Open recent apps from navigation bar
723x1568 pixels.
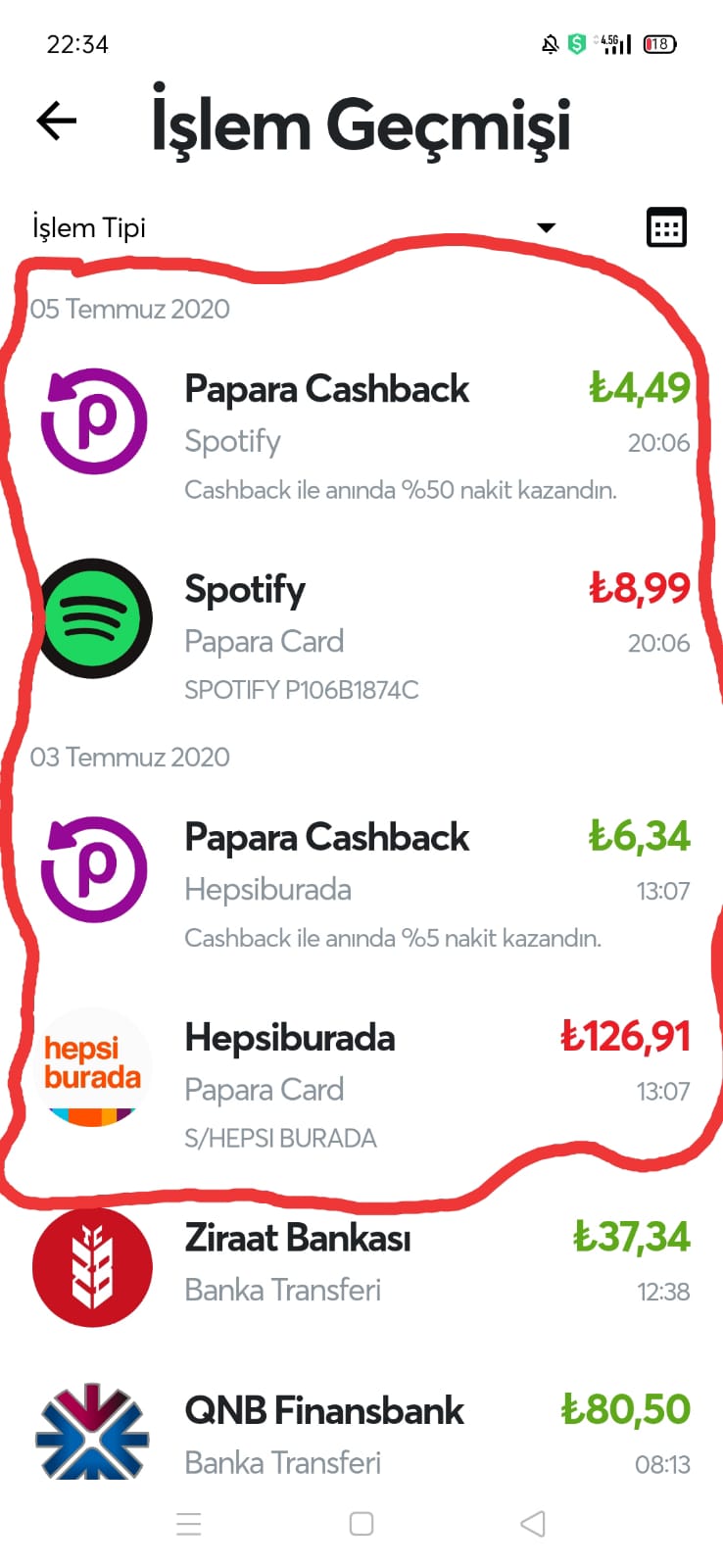[188, 1524]
